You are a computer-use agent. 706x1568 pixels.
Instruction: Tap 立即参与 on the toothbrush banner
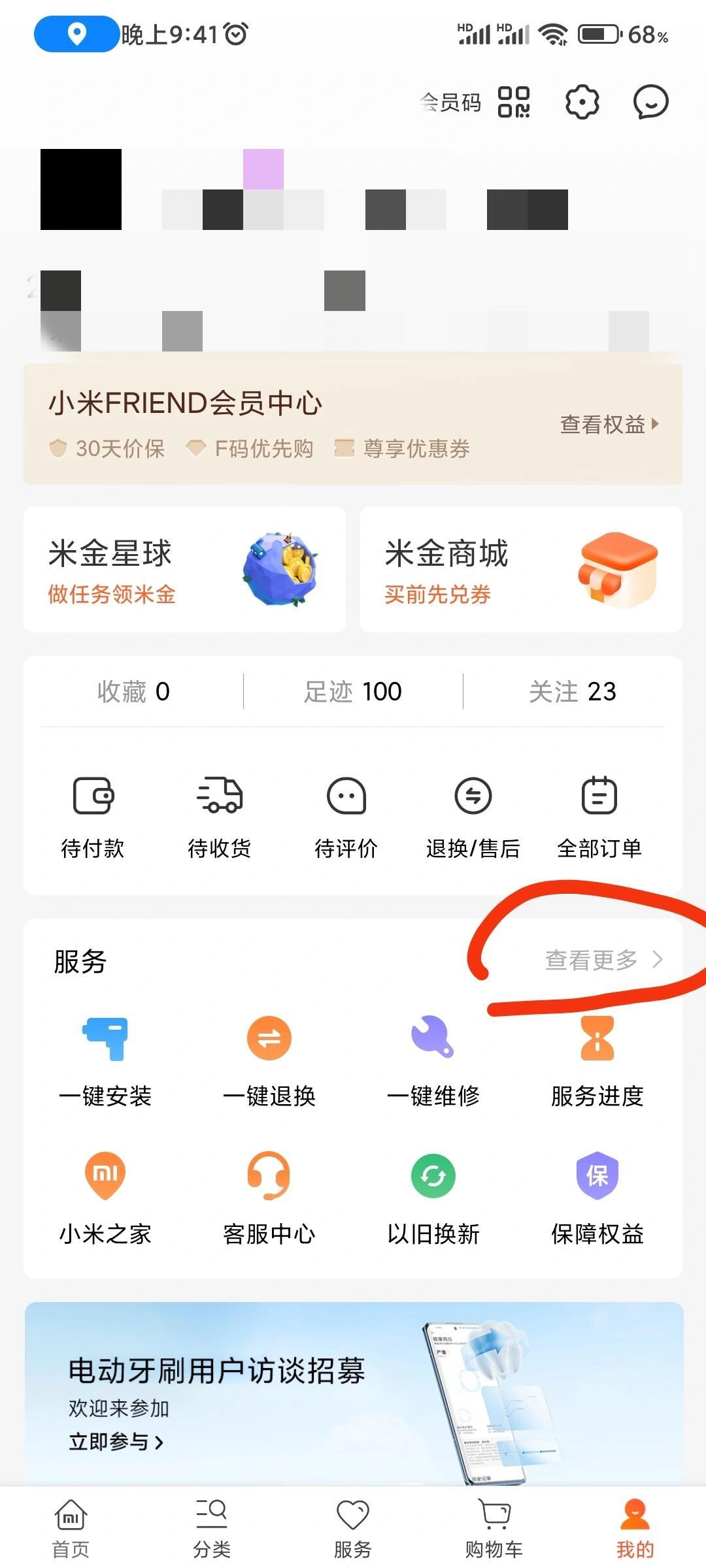[x=116, y=1442]
